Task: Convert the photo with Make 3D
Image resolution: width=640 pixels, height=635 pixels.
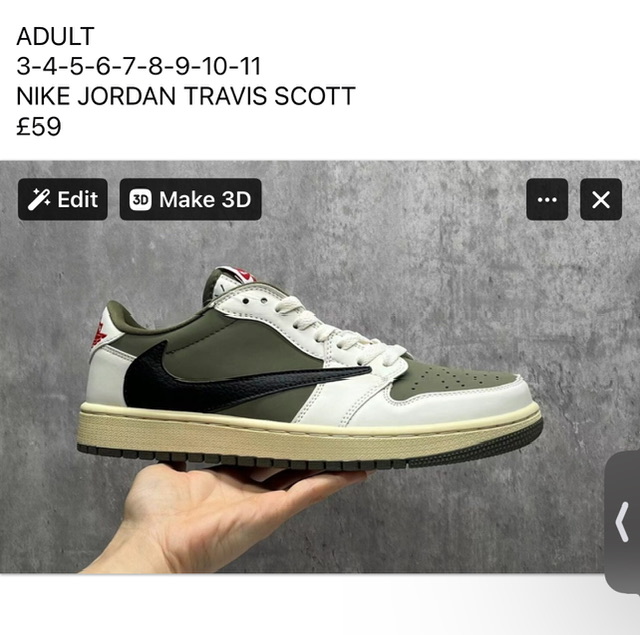Action: tap(190, 199)
